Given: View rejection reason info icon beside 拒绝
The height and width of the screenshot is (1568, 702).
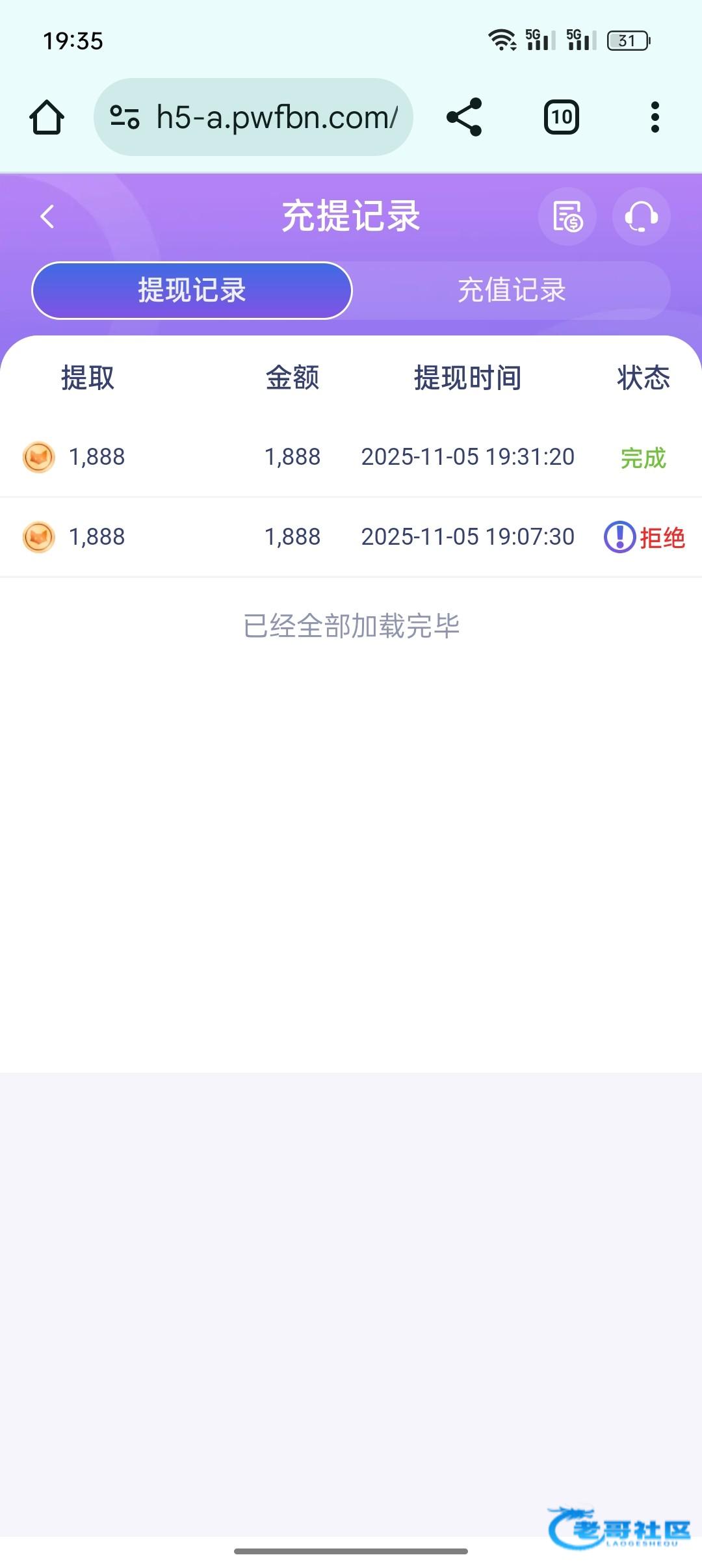Looking at the screenshot, I should [619, 537].
